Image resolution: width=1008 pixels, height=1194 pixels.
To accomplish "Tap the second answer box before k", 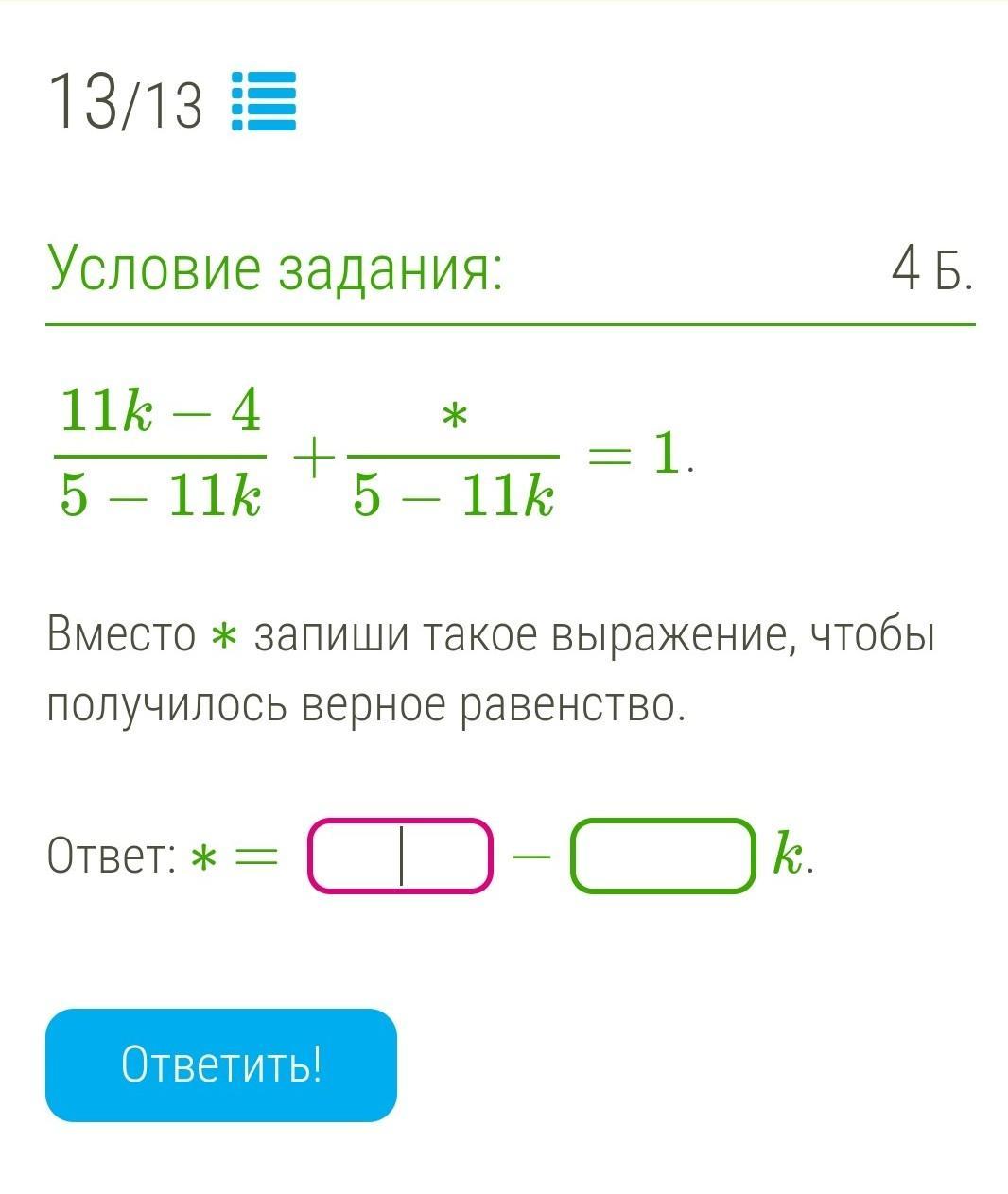I will [x=663, y=857].
